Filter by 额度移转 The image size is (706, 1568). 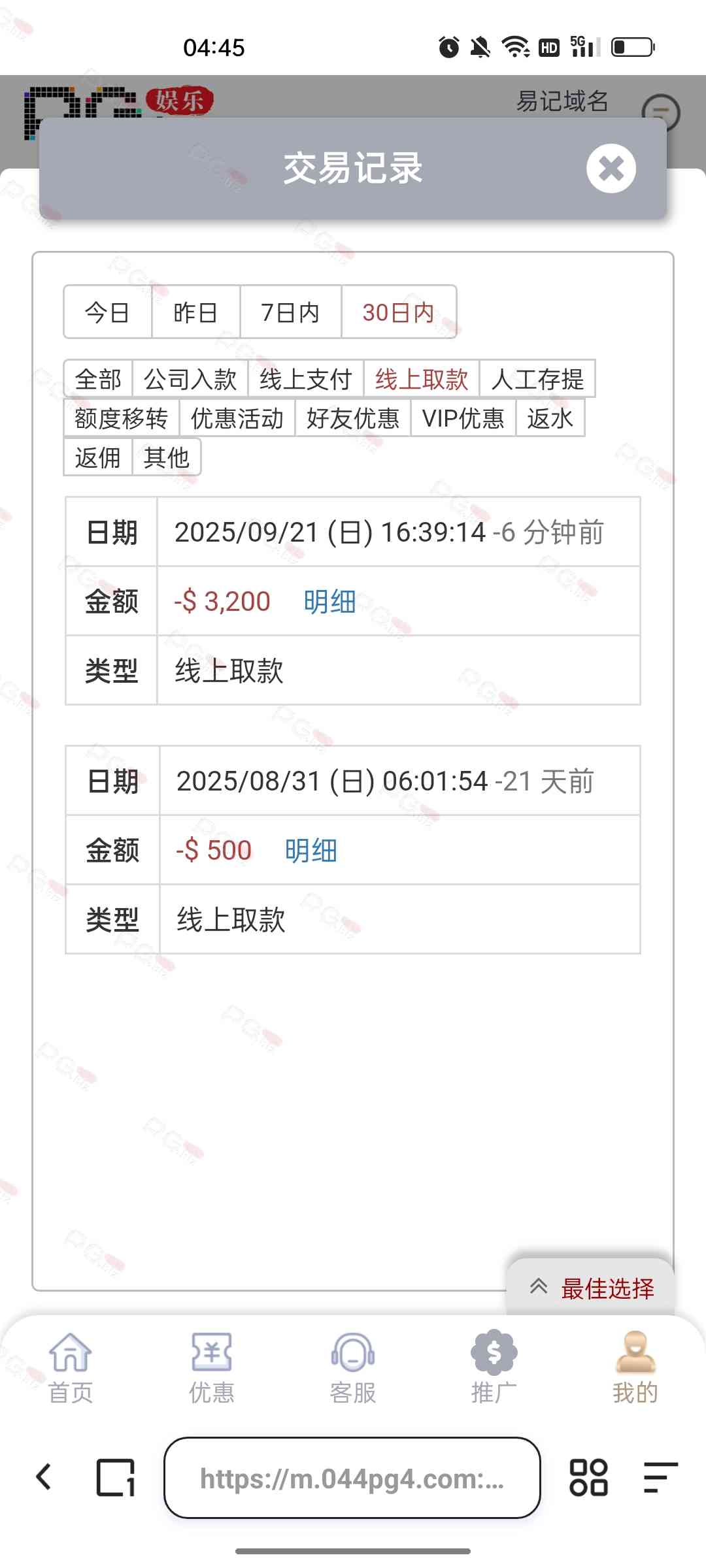[x=121, y=418]
